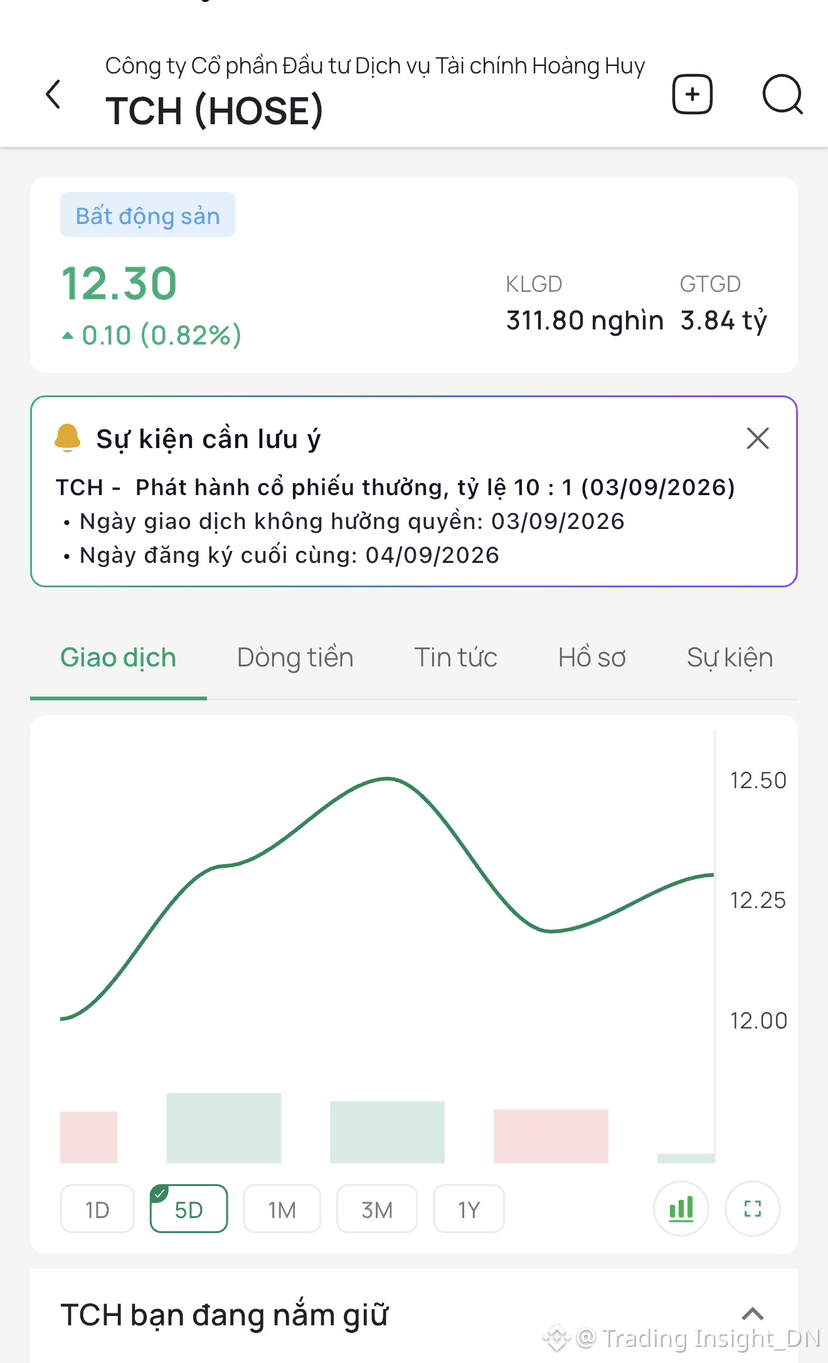Switch to the Hồ sơ tab
Image resolution: width=828 pixels, height=1363 pixels.
[592, 657]
